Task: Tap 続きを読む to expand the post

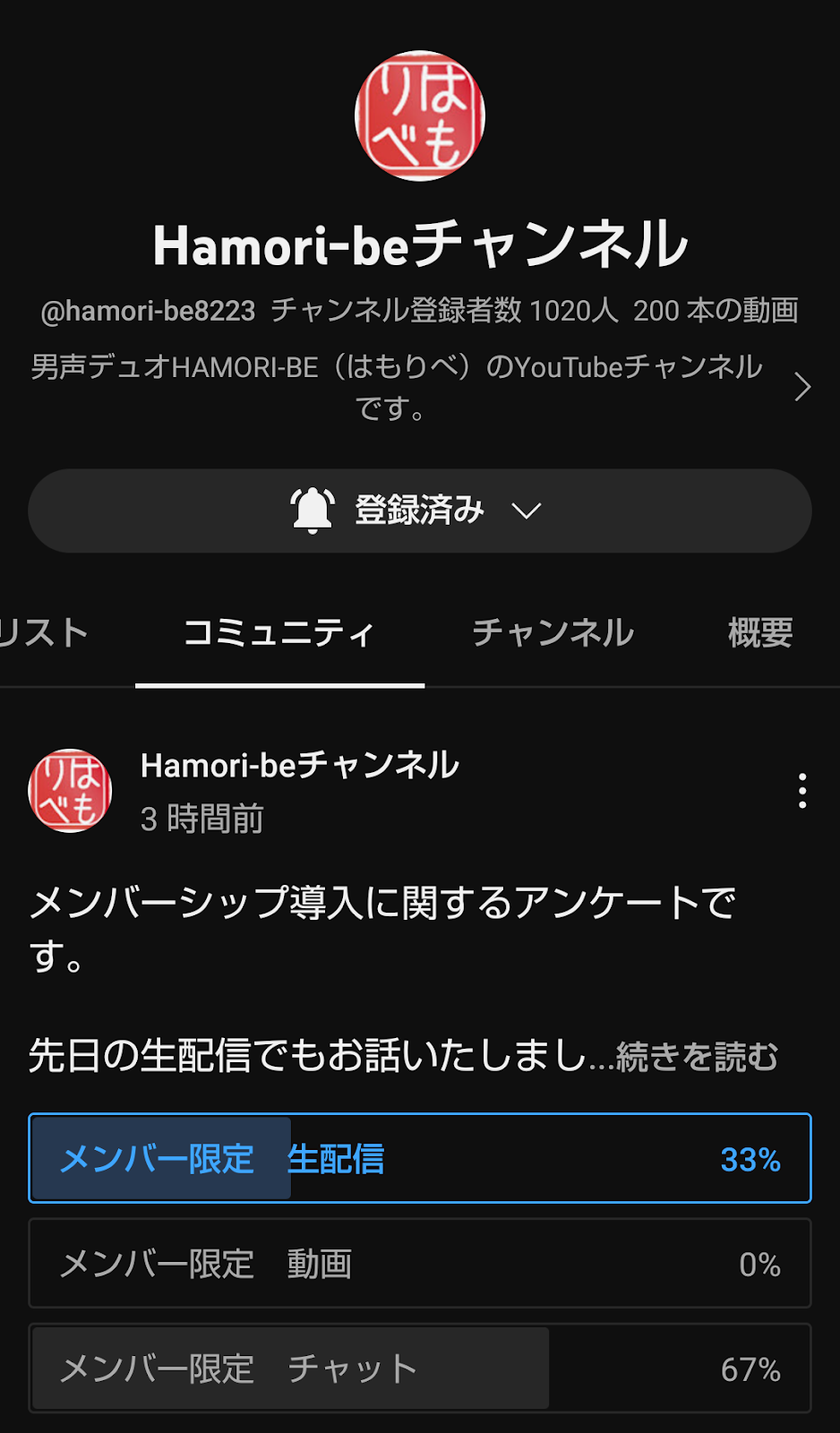Action: 697,1057
